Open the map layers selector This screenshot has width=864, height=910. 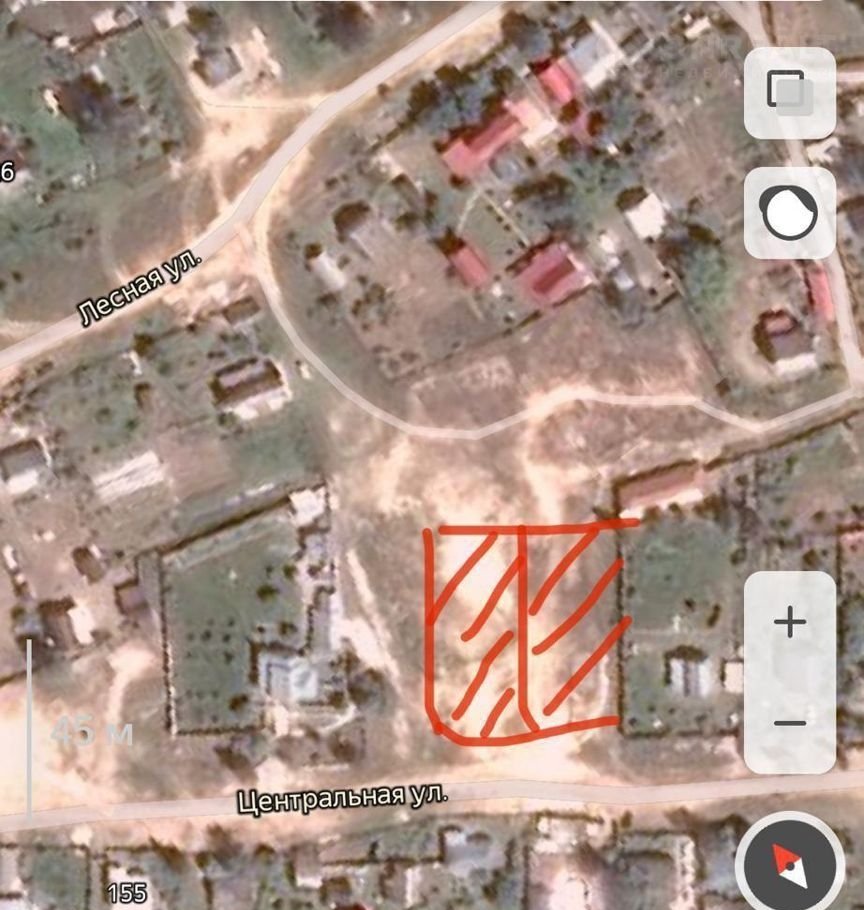789,92
